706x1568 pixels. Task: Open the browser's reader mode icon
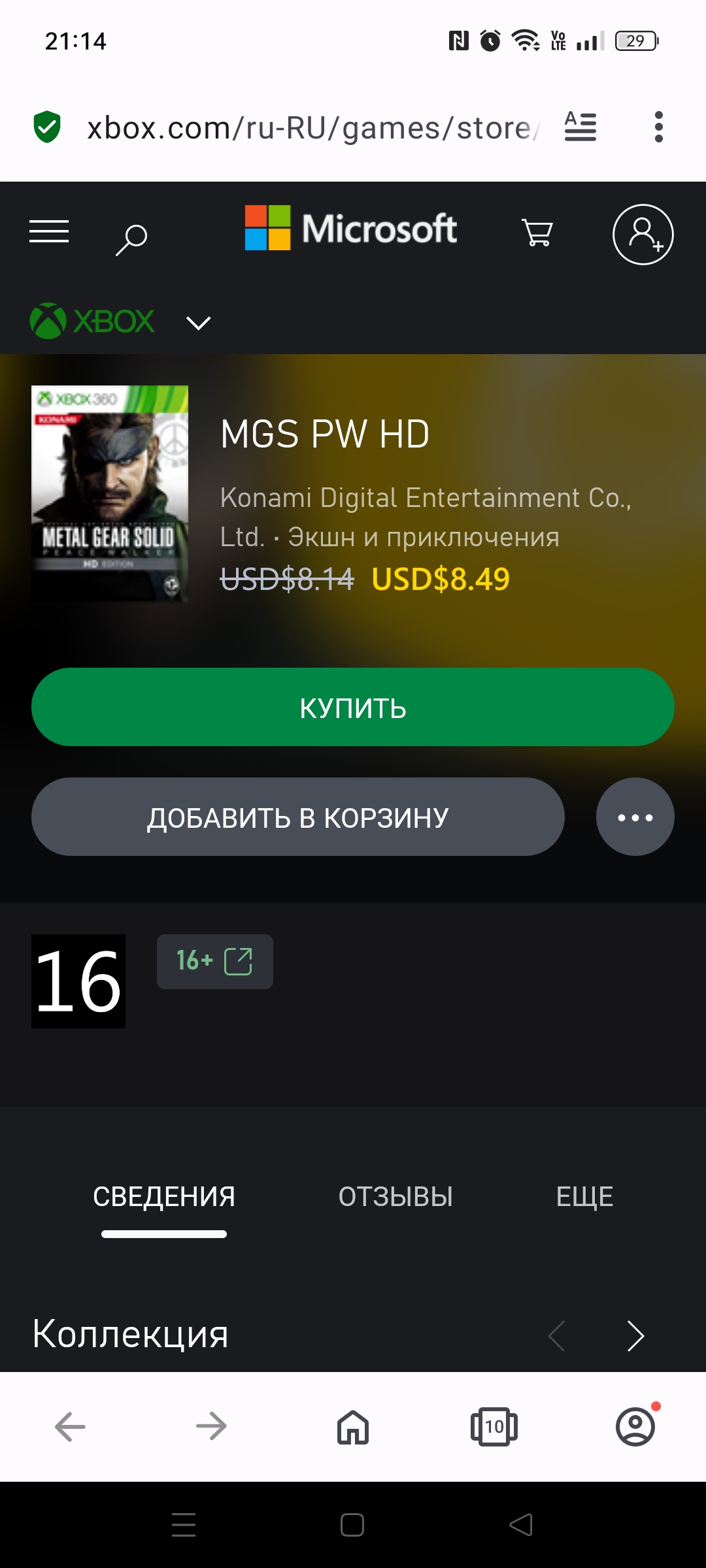(580, 127)
